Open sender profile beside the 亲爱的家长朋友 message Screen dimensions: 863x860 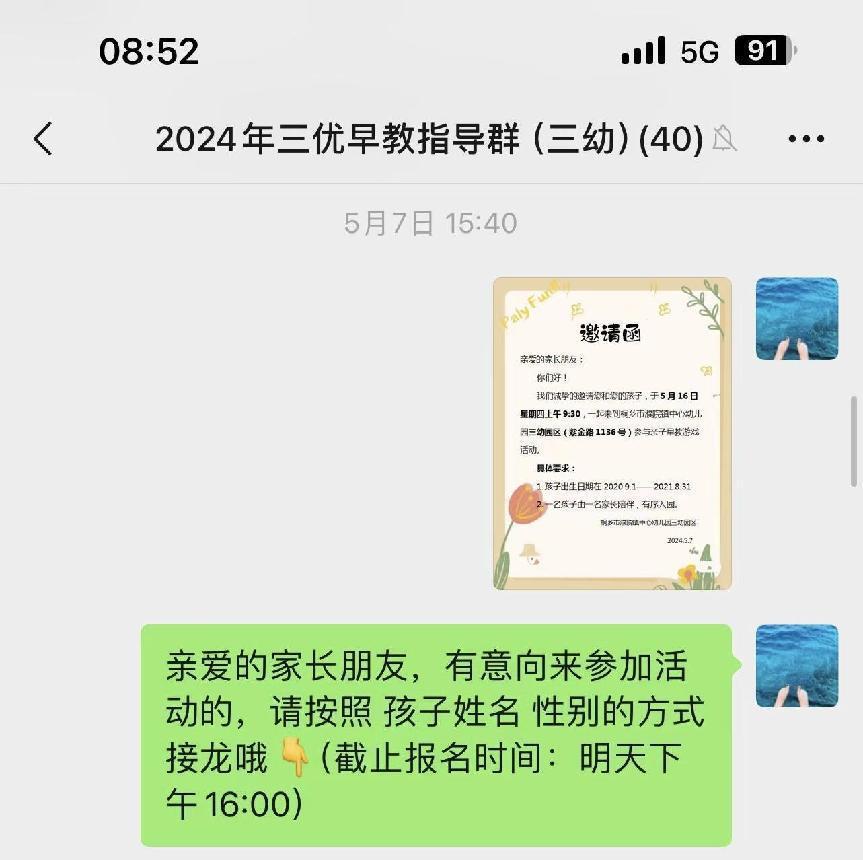point(796,666)
